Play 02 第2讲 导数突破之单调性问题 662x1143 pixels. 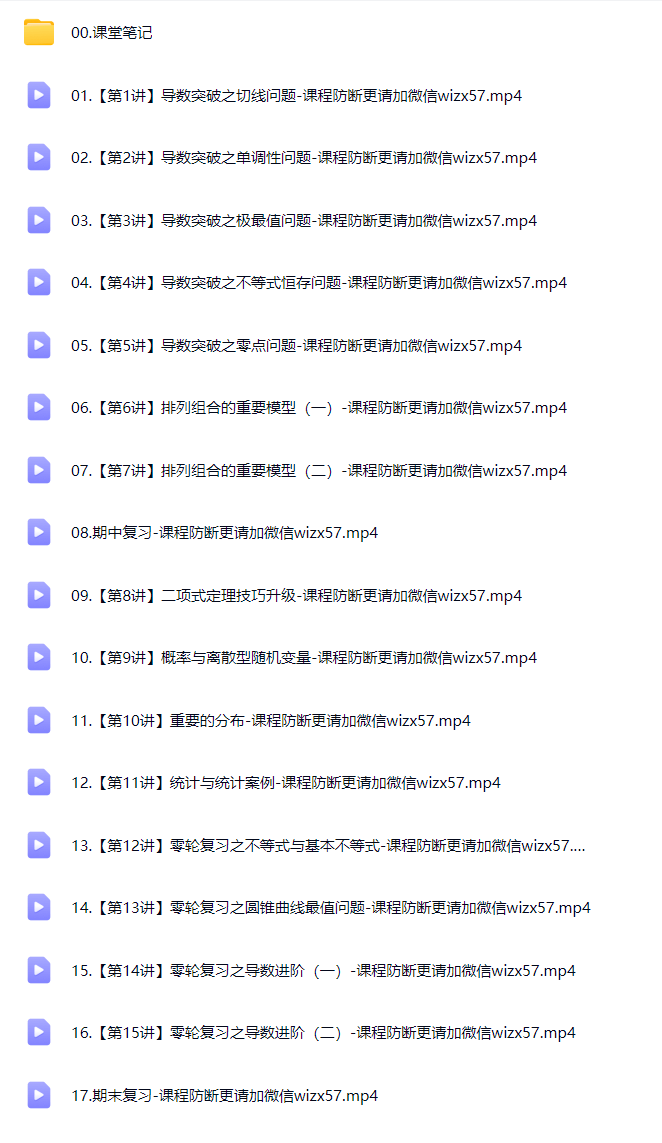[304, 157]
